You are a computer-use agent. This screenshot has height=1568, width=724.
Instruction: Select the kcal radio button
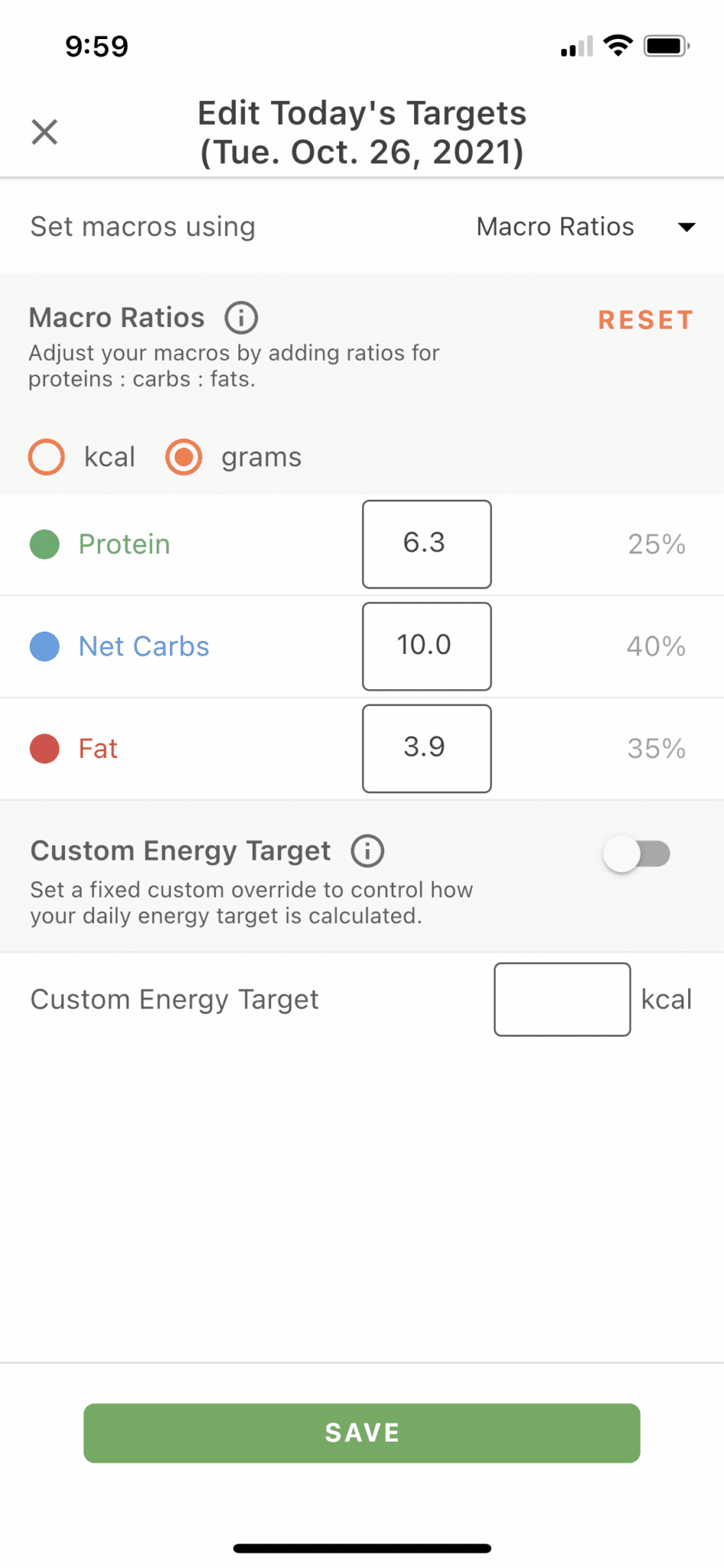[46, 457]
